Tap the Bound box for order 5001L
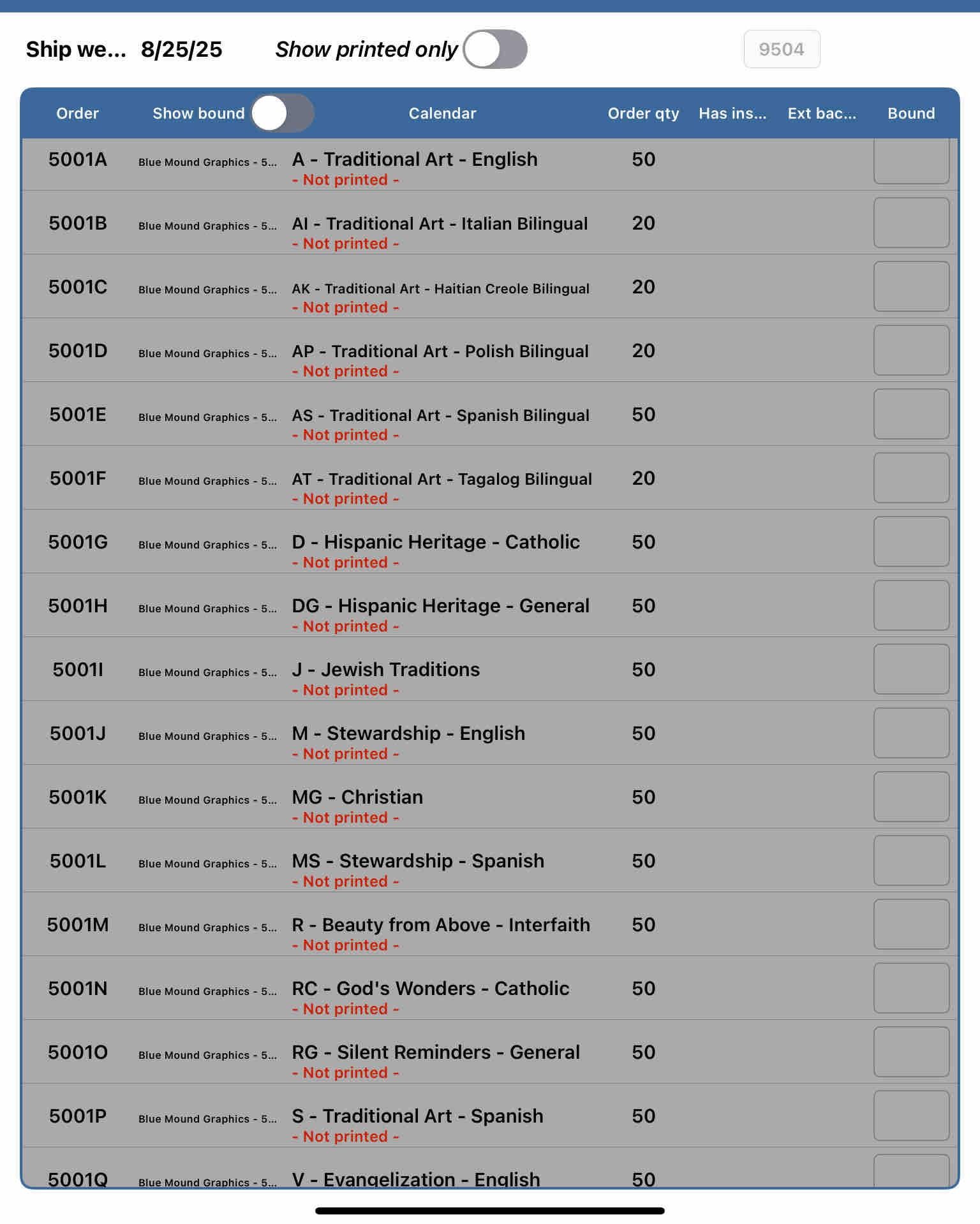This screenshot has width=980, height=1224. tap(910, 860)
